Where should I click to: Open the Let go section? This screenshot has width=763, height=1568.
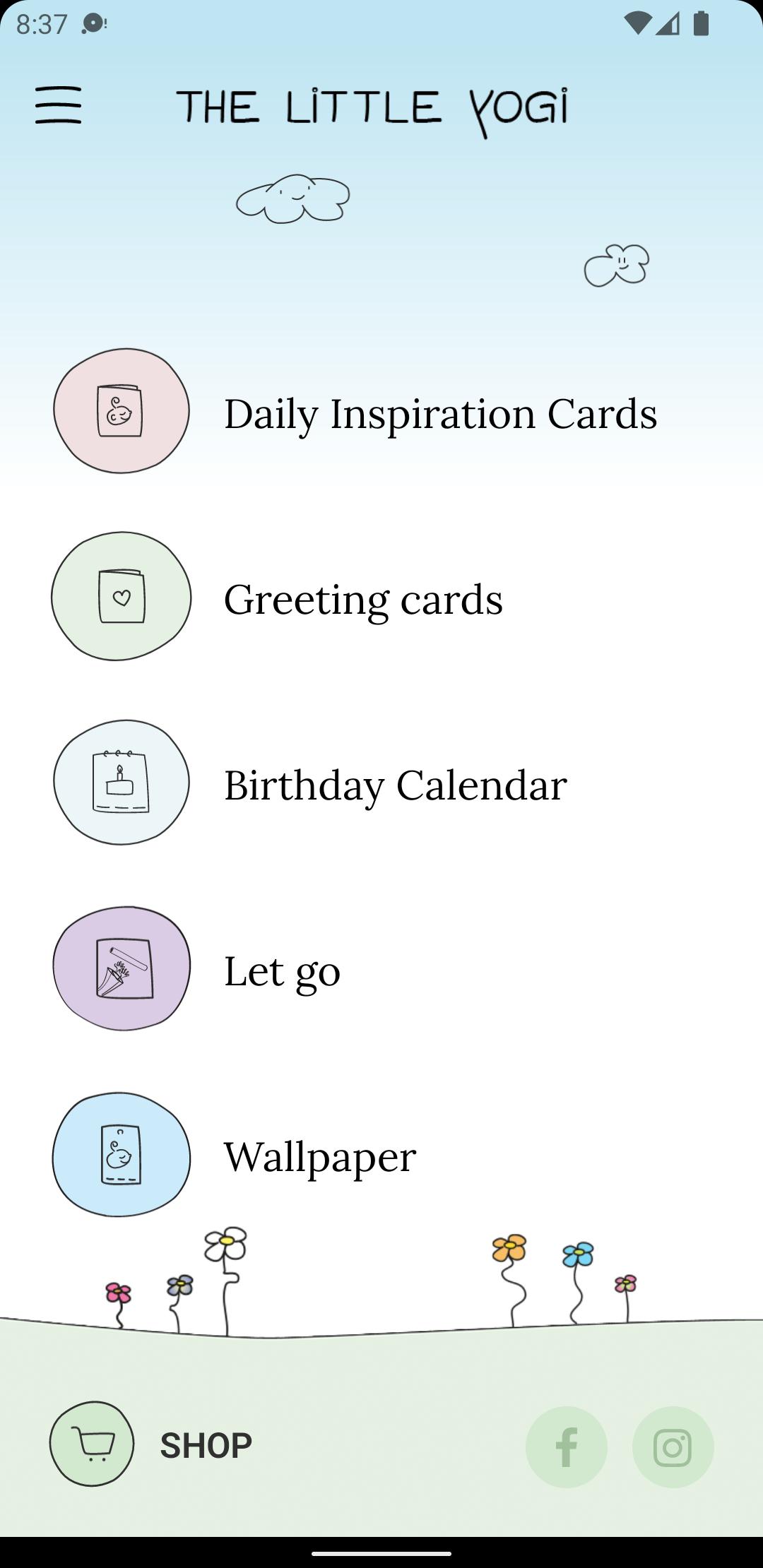click(x=381, y=969)
